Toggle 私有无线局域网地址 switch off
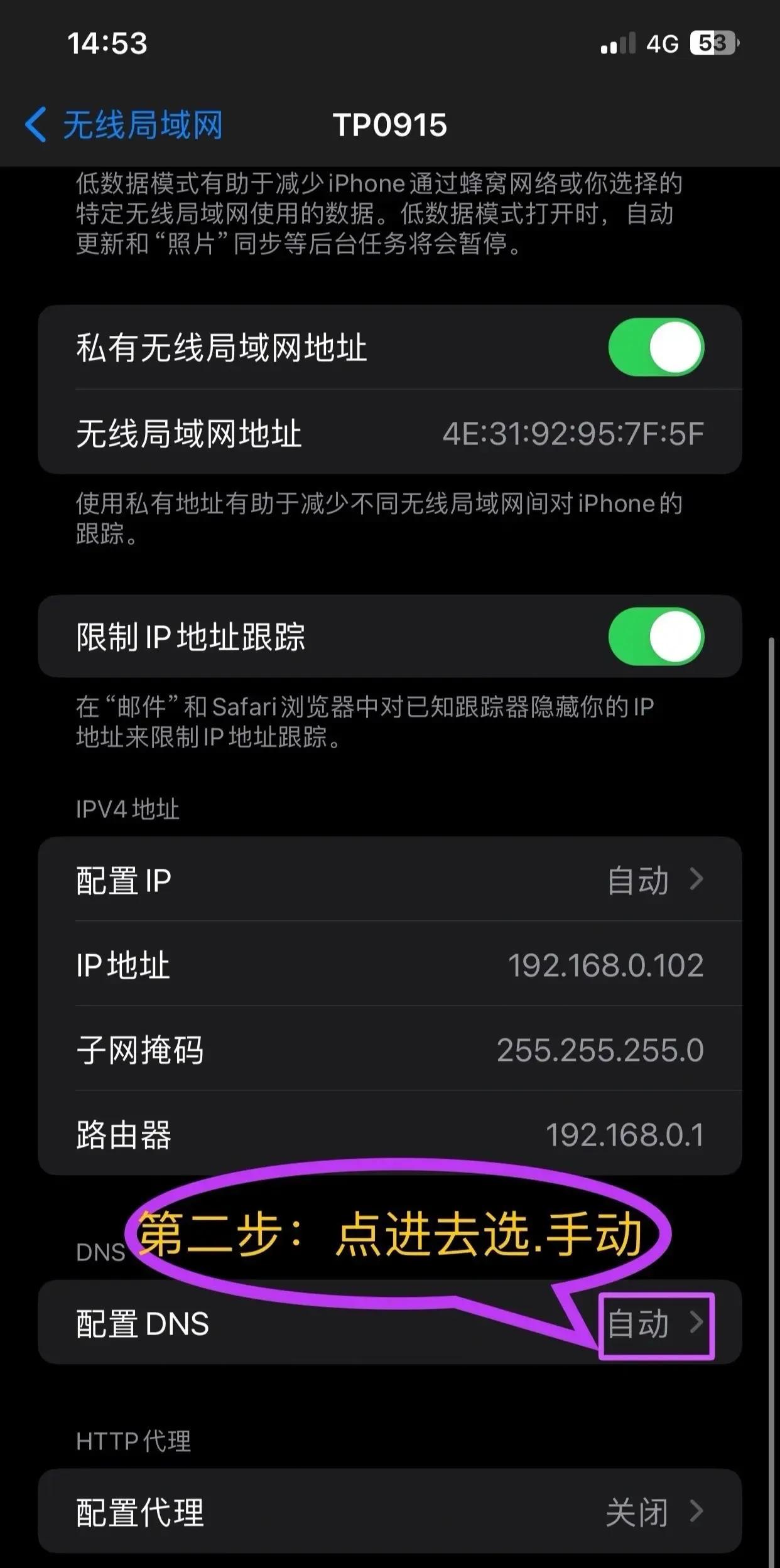The width and height of the screenshot is (780, 1568). [x=656, y=347]
